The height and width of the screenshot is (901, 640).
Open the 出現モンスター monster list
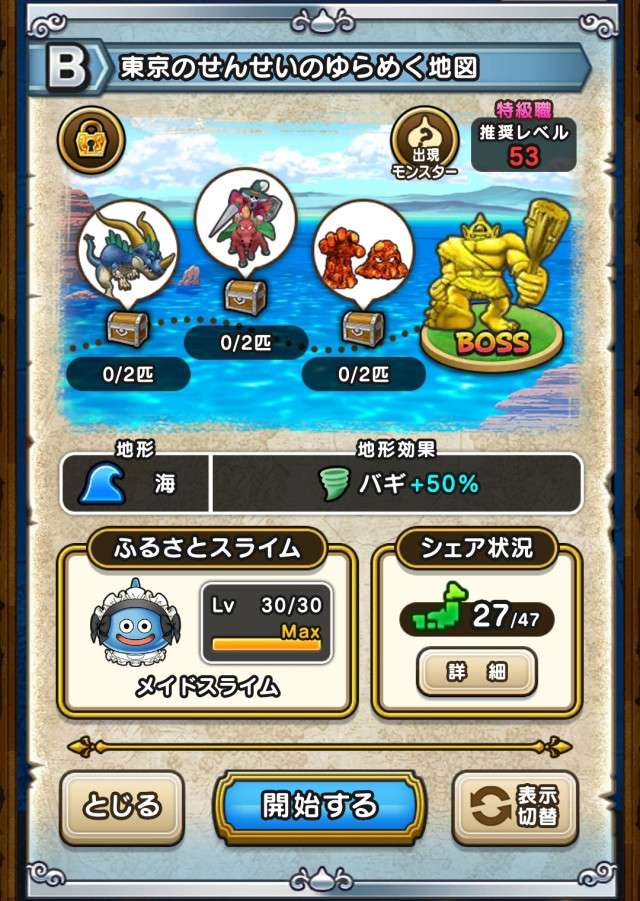tap(424, 140)
